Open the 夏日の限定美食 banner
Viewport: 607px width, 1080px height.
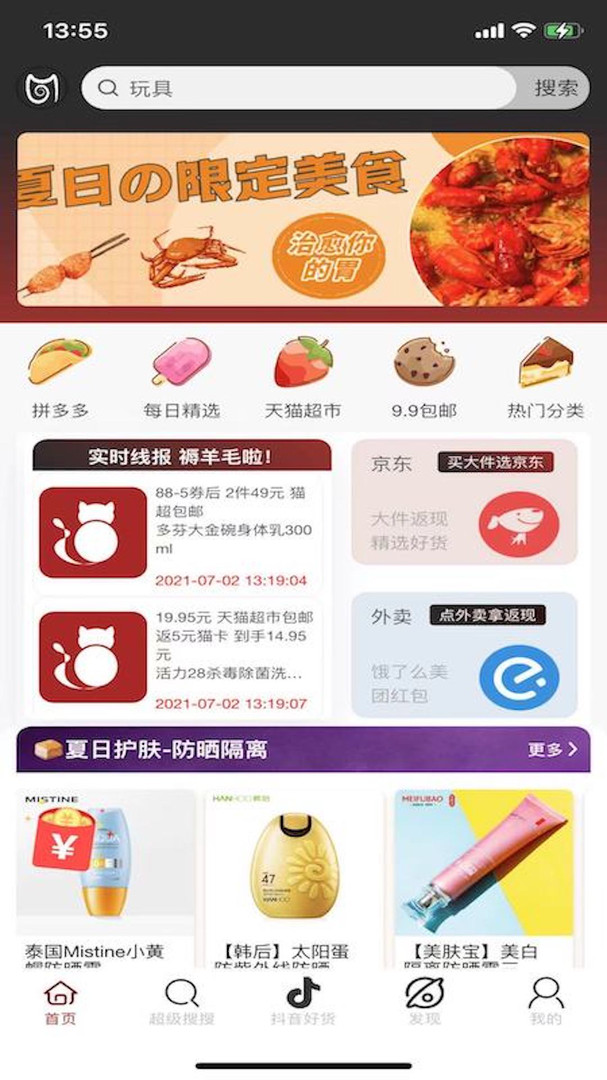[303, 219]
